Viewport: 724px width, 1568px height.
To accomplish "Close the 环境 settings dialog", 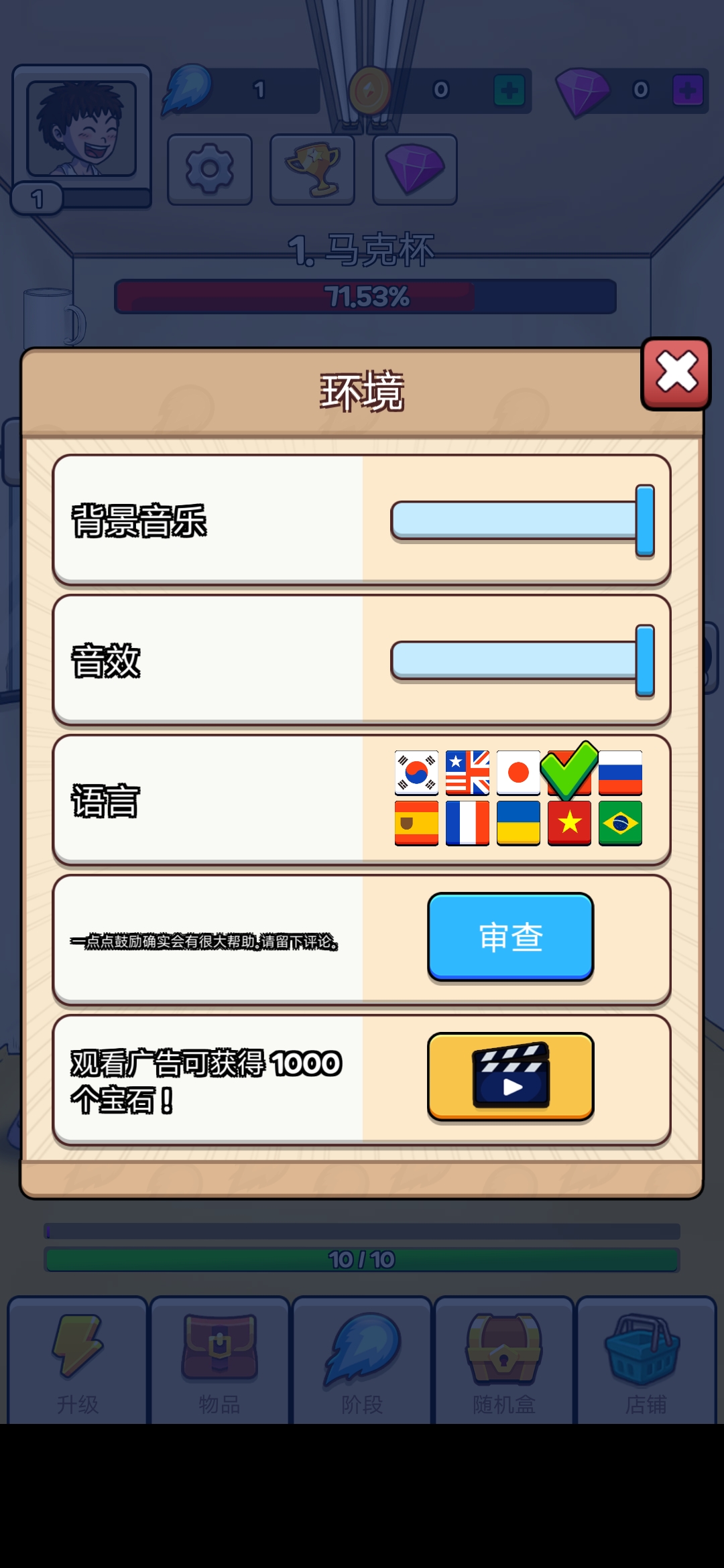I will pos(676,373).
